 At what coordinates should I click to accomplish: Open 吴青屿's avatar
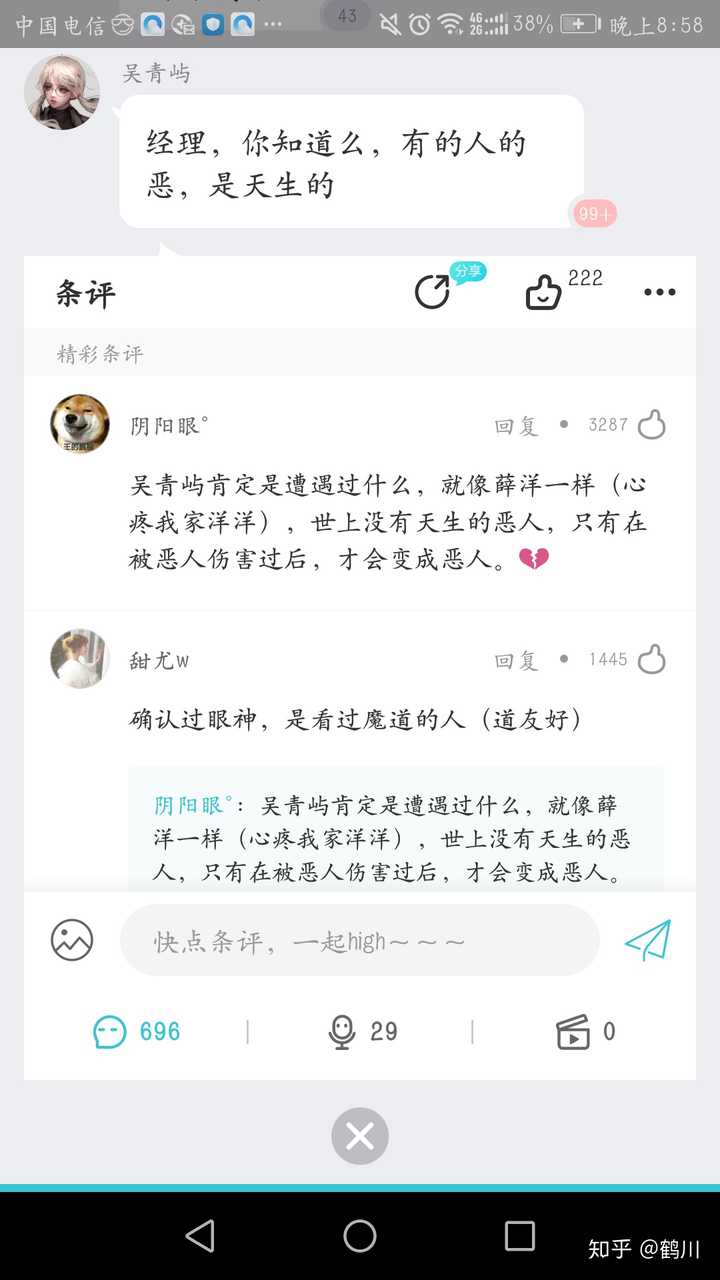coord(62,92)
